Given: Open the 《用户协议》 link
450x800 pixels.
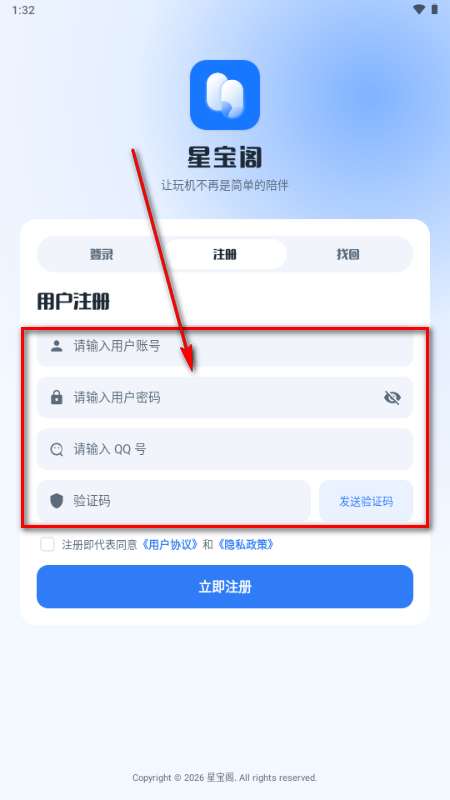Looking at the screenshot, I should 169,544.
